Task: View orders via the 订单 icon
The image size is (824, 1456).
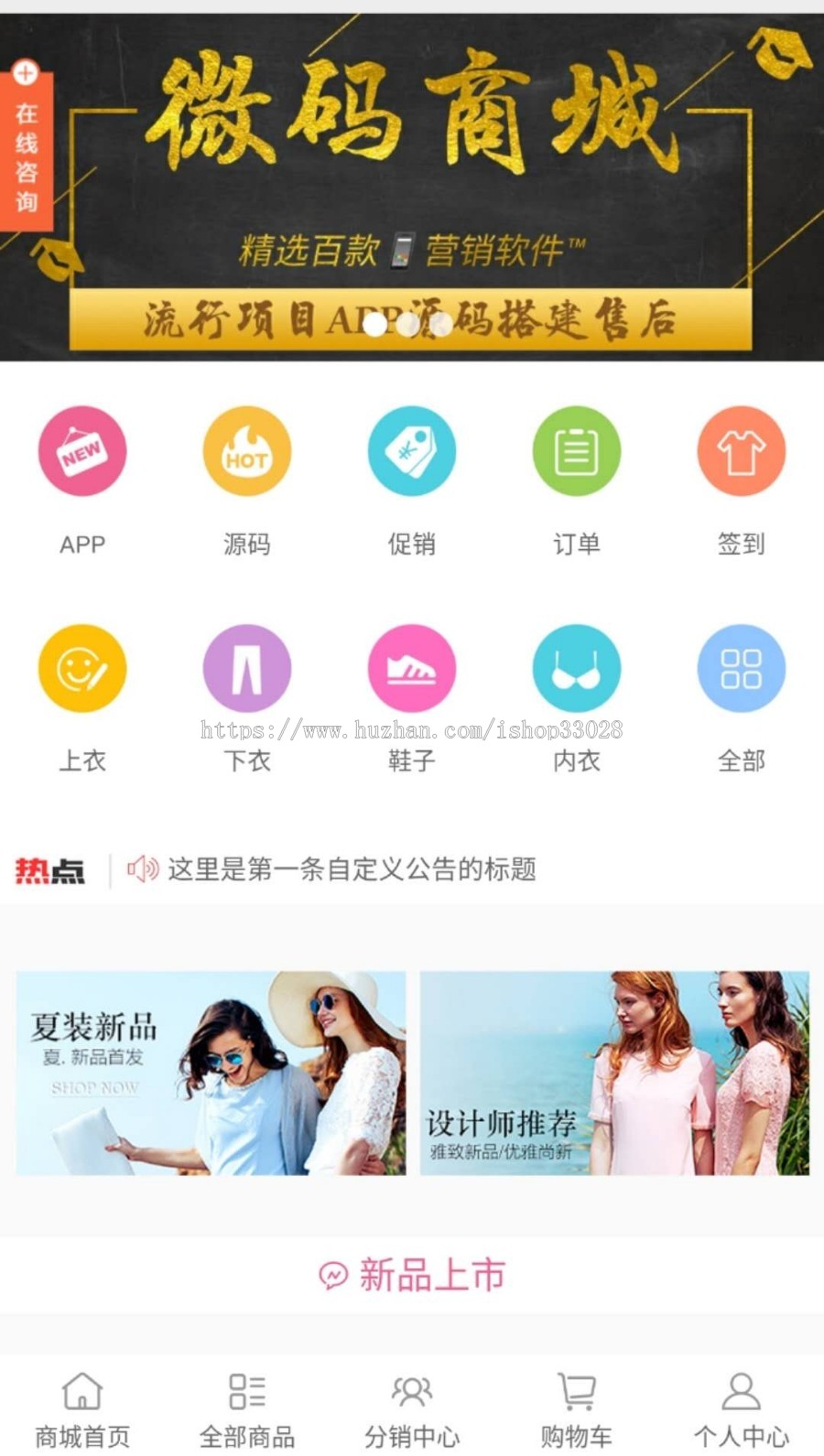Action: 576,451
